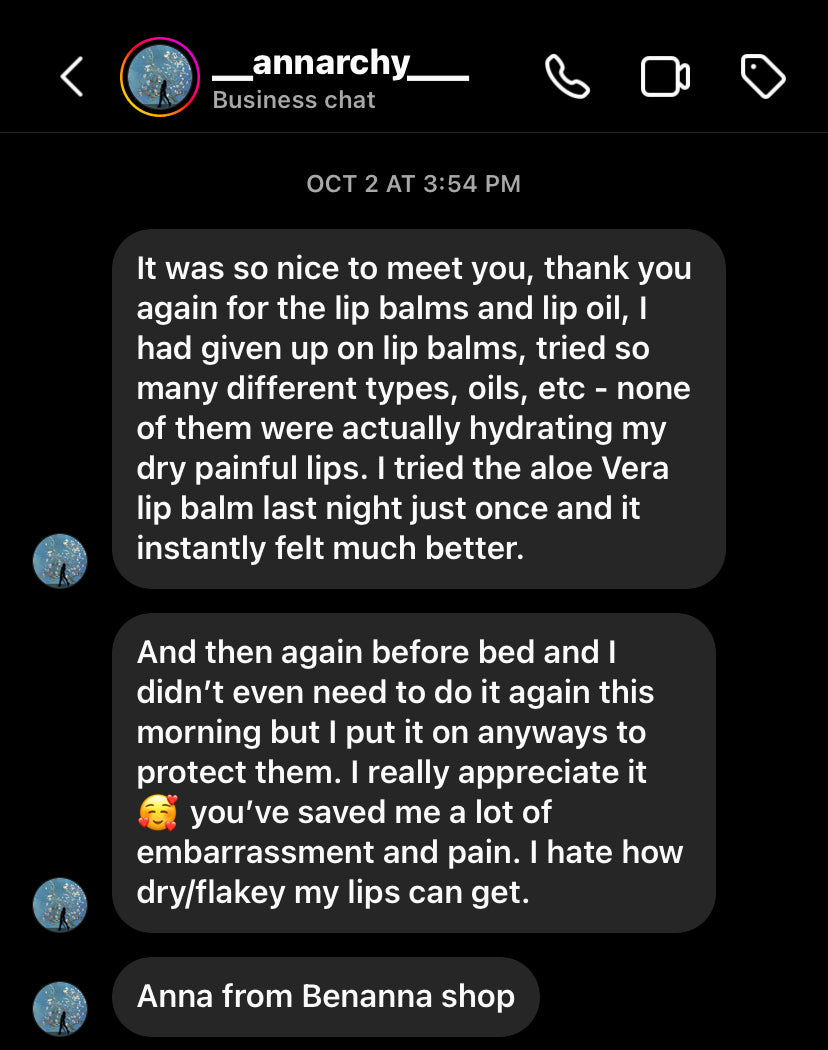Open the label tag options
This screenshot has width=828, height=1050.
[x=762, y=77]
